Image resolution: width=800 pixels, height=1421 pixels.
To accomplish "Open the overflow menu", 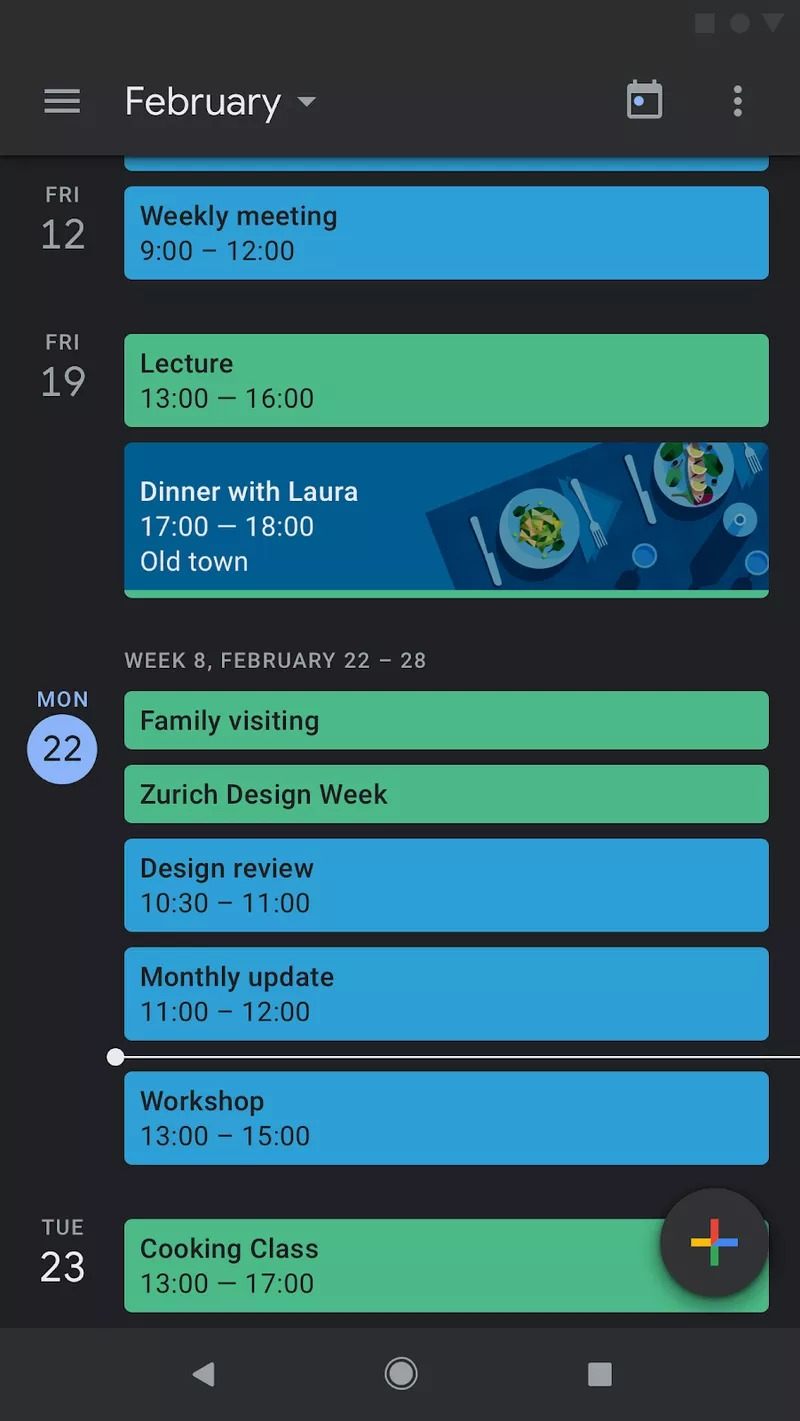I will coord(737,101).
